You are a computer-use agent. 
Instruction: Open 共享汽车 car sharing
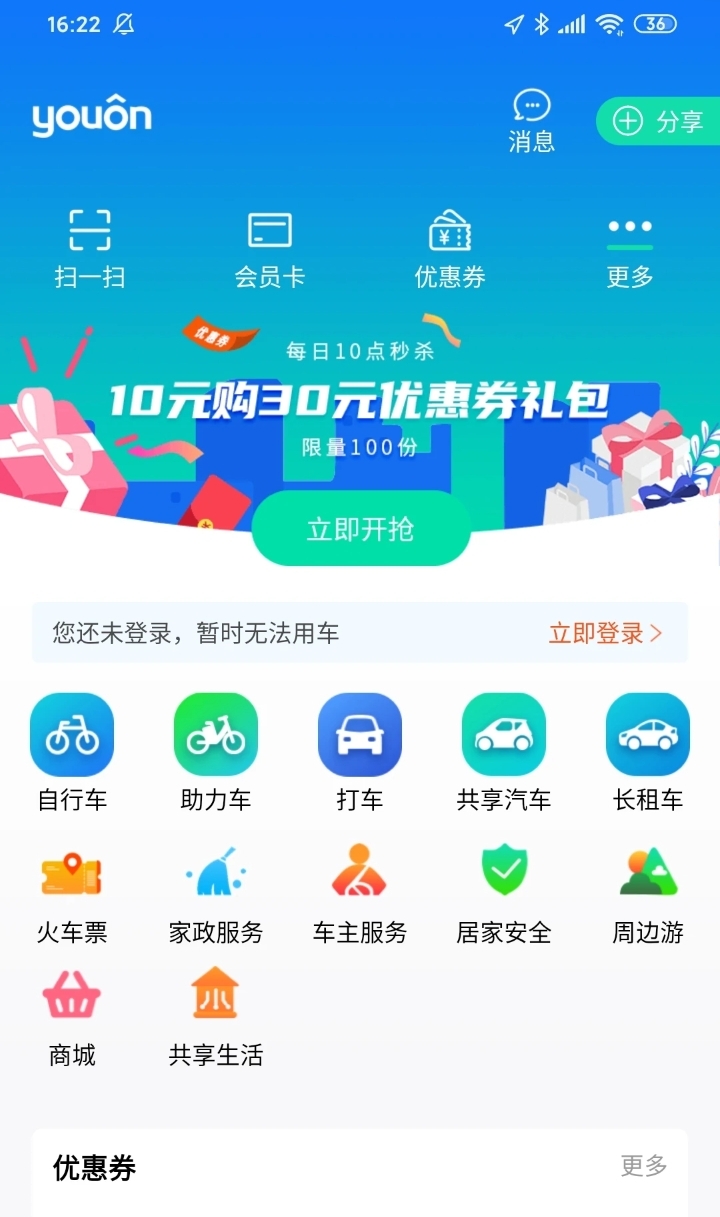coord(504,752)
